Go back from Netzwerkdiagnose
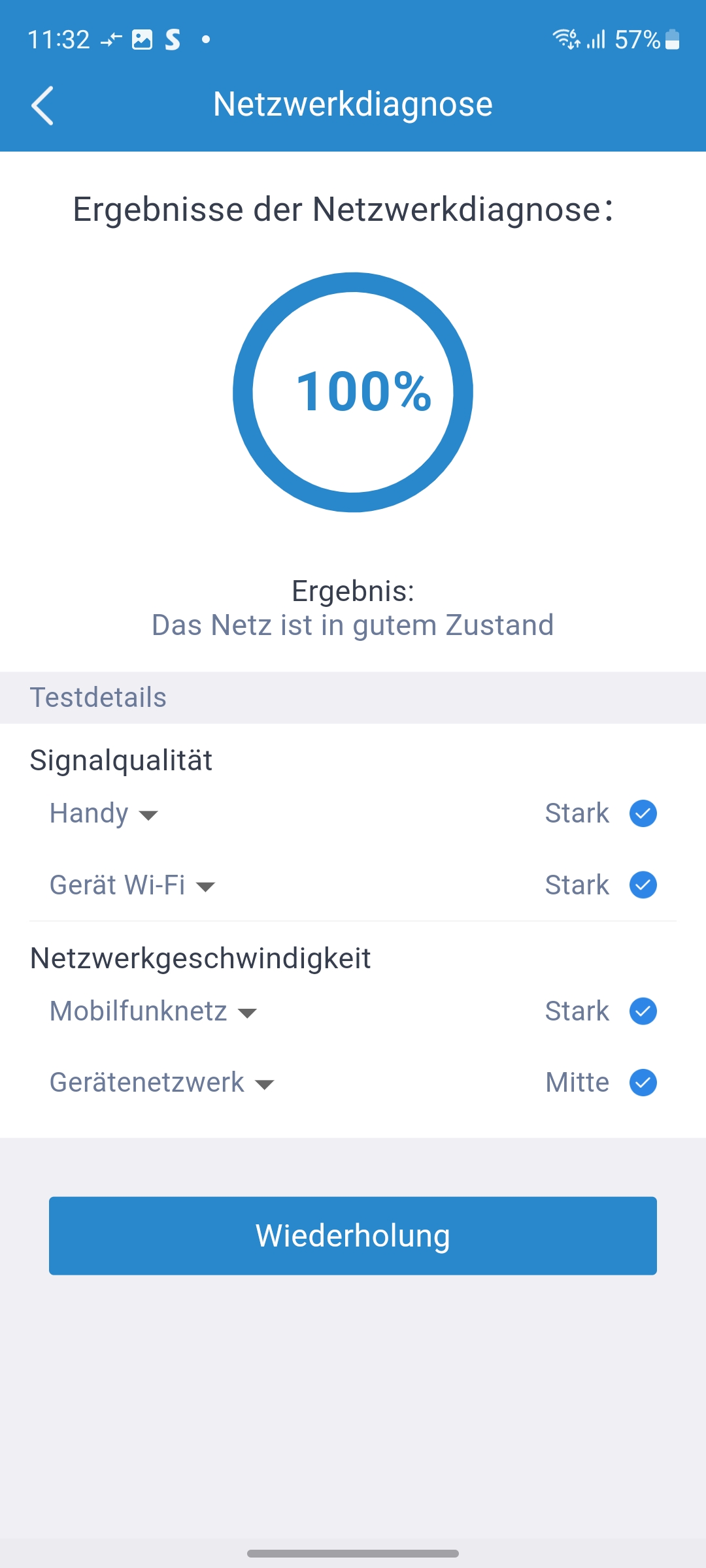Image resolution: width=706 pixels, height=1568 pixels. point(42,105)
